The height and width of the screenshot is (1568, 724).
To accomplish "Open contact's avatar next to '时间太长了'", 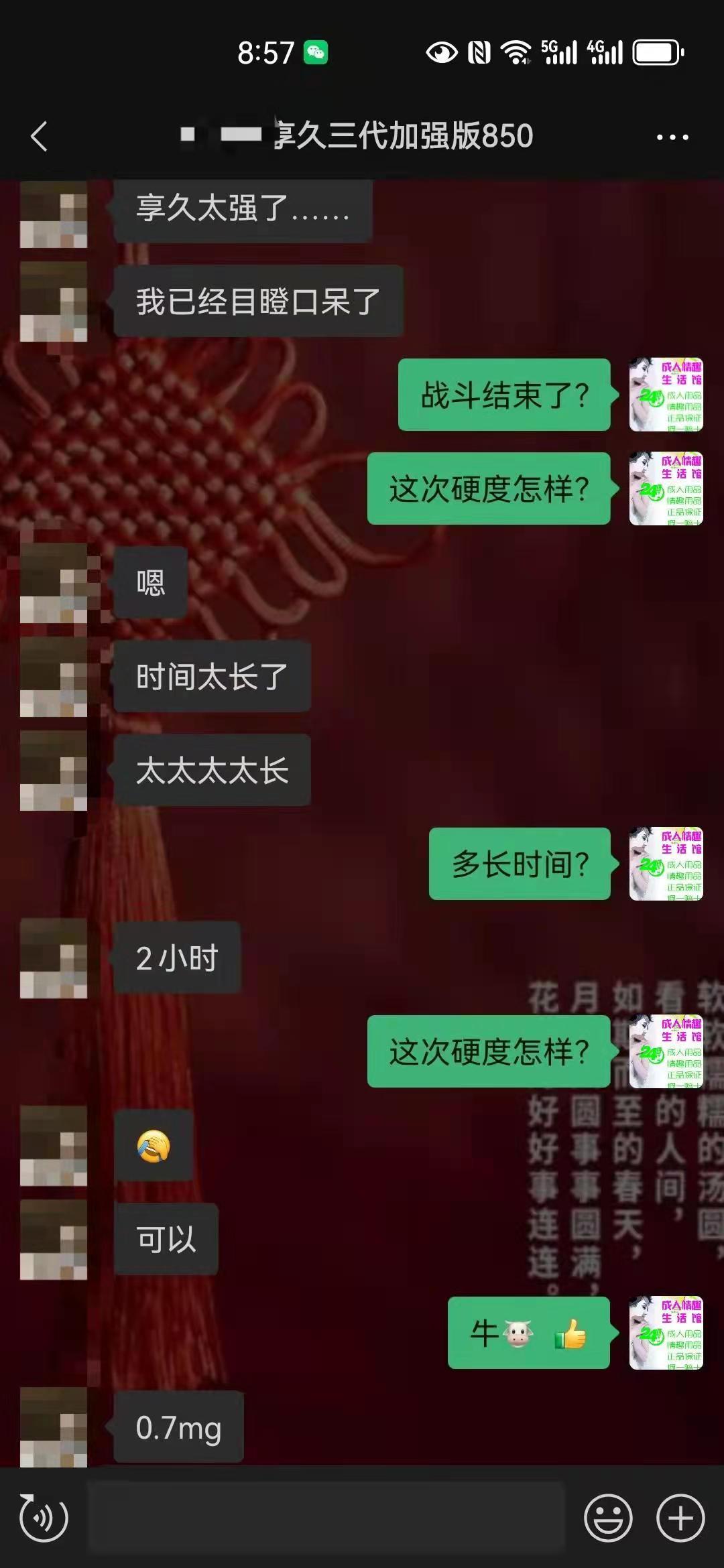I will point(54,677).
